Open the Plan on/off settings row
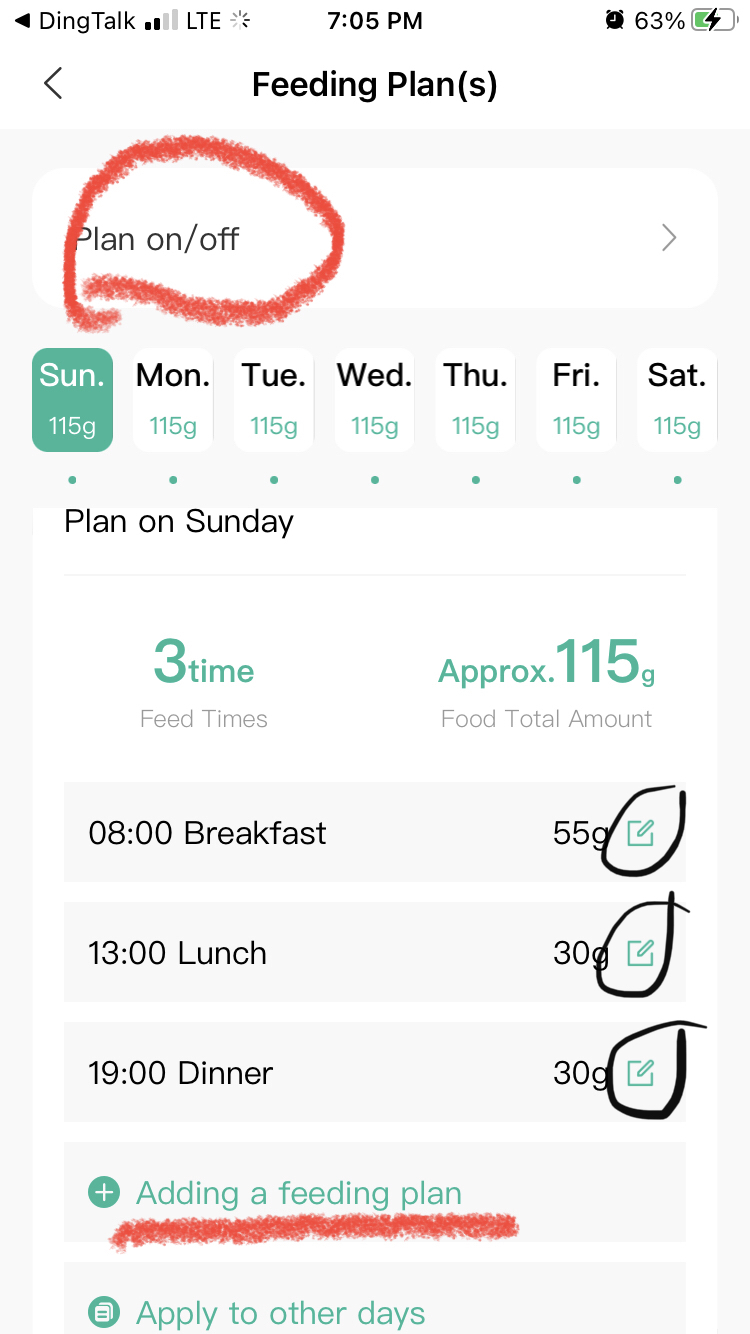This screenshot has height=1334, width=750. coord(375,238)
